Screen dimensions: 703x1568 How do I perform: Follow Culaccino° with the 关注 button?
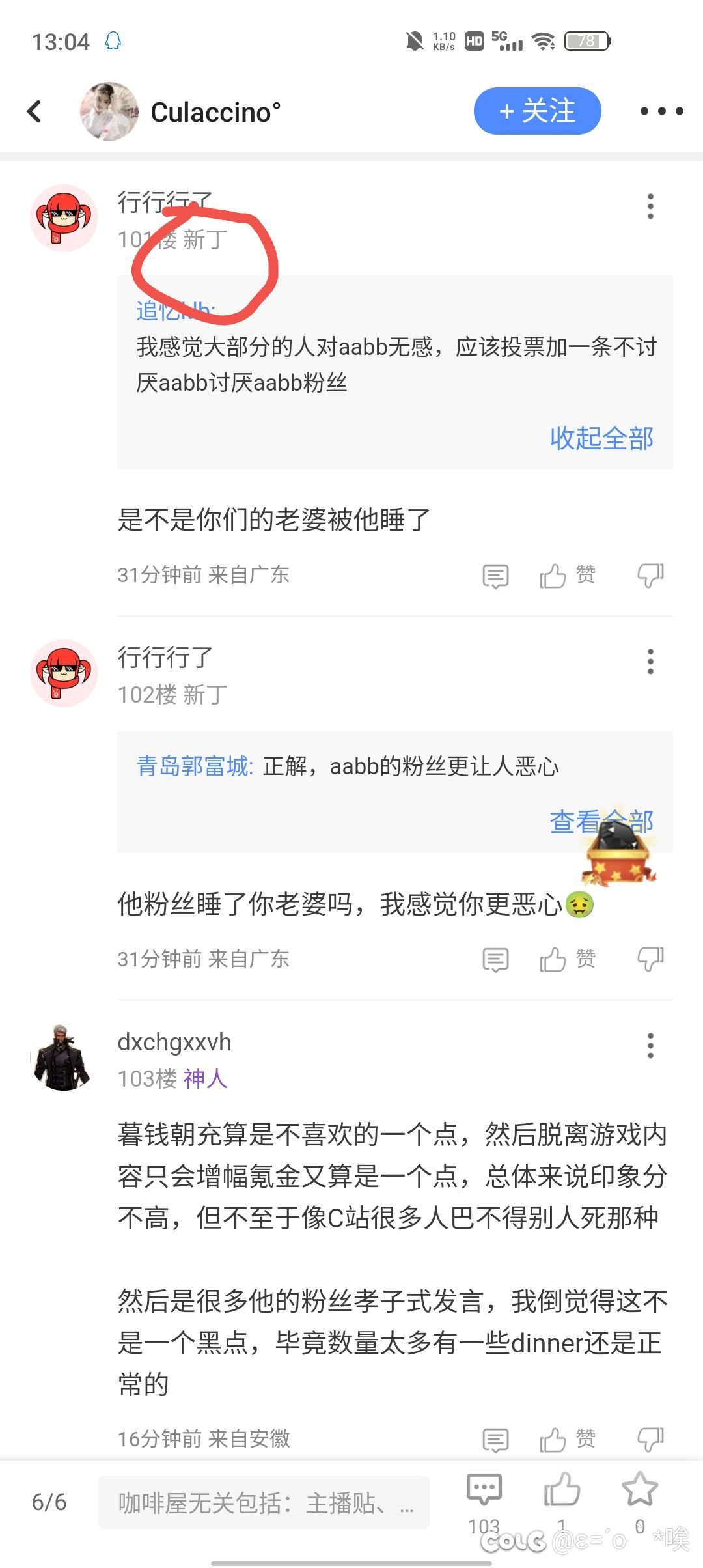pos(537,111)
